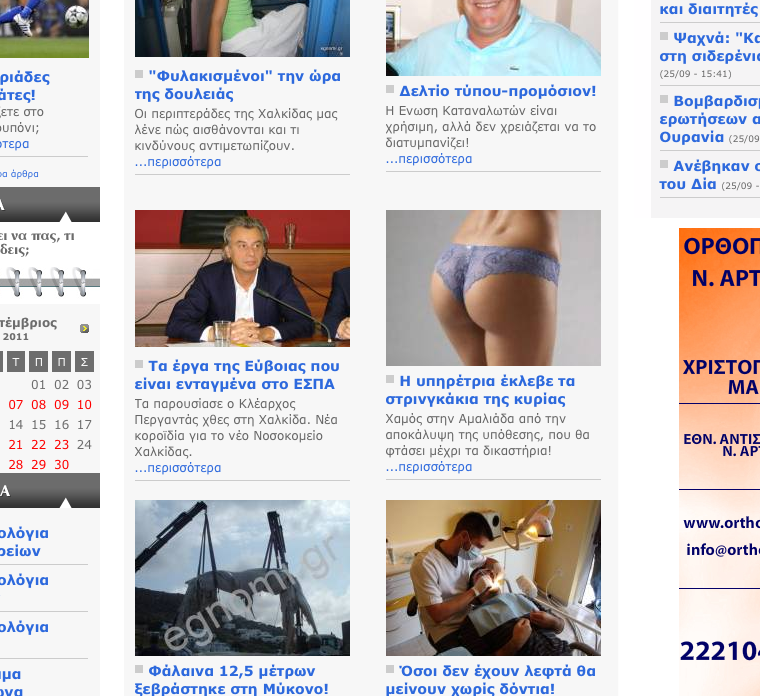Image resolution: width=760 pixels, height=696 pixels.
Task: Read more under the Ένωση Καταναλωτών article
Action: click(x=429, y=159)
